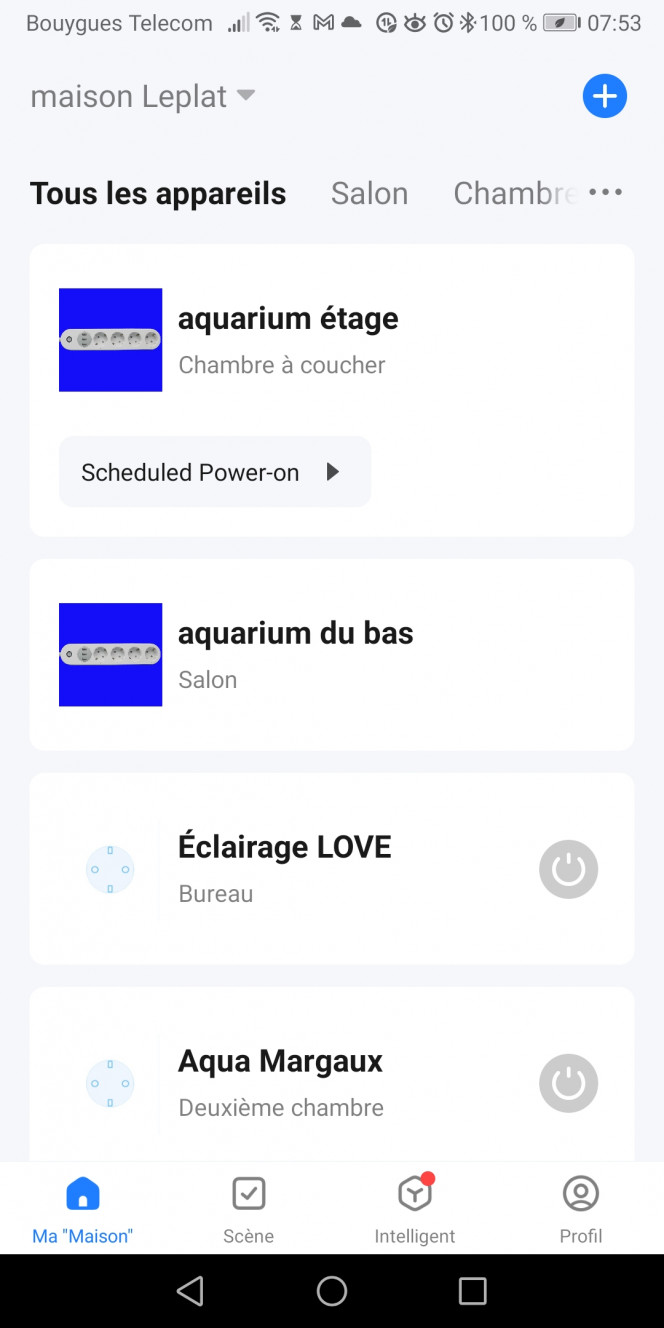The height and width of the screenshot is (1328, 664).
Task: Toggle power for Éclairage LOVE
Action: click(x=568, y=869)
